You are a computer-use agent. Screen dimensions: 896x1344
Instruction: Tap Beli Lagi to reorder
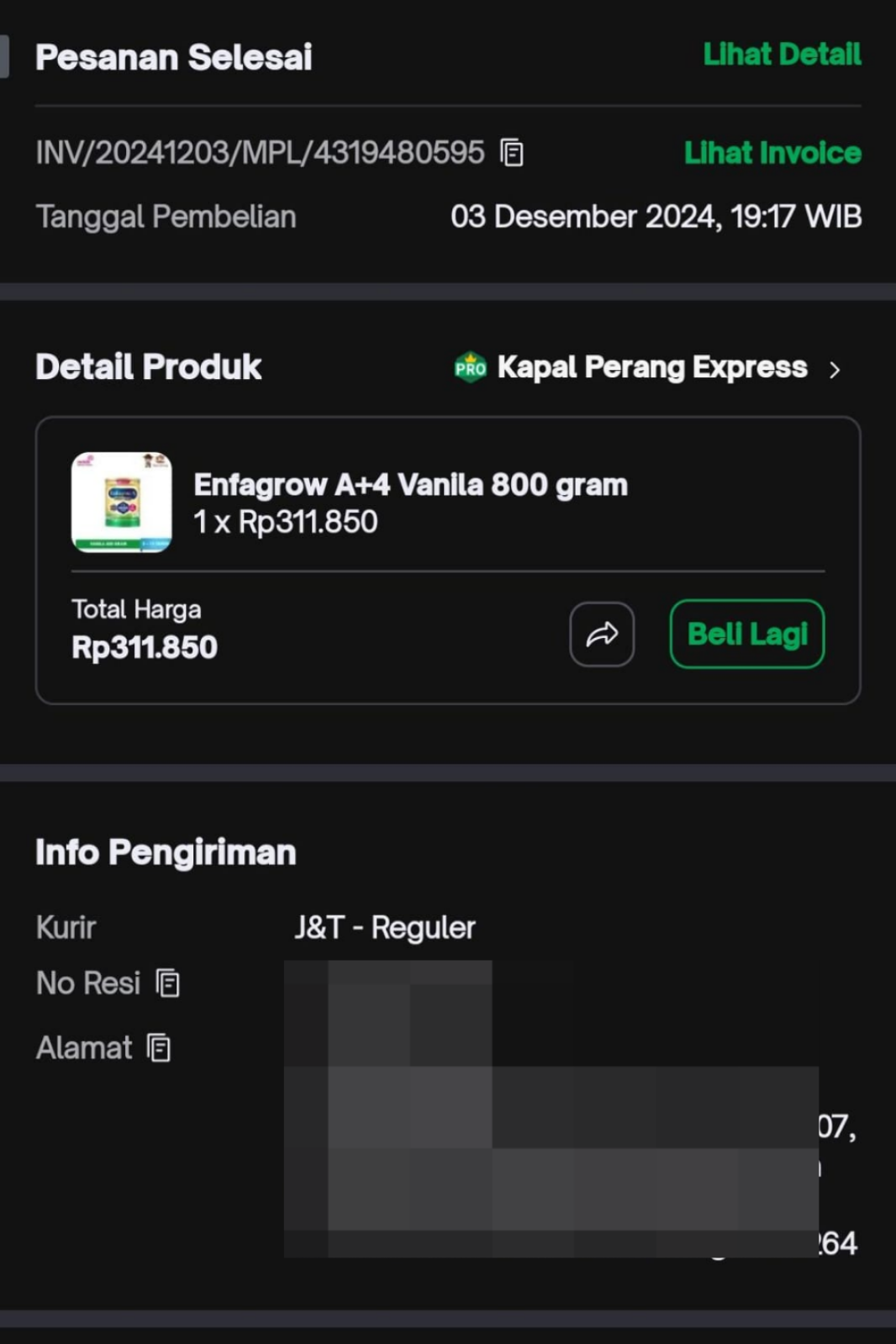[746, 635]
